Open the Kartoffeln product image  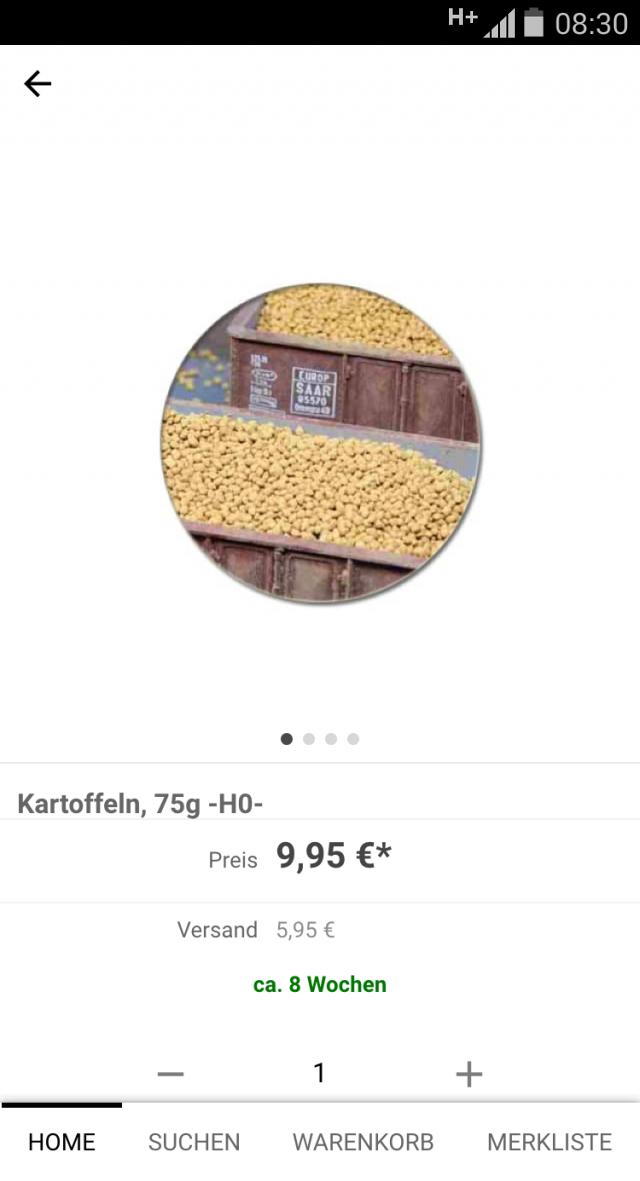coord(320,443)
